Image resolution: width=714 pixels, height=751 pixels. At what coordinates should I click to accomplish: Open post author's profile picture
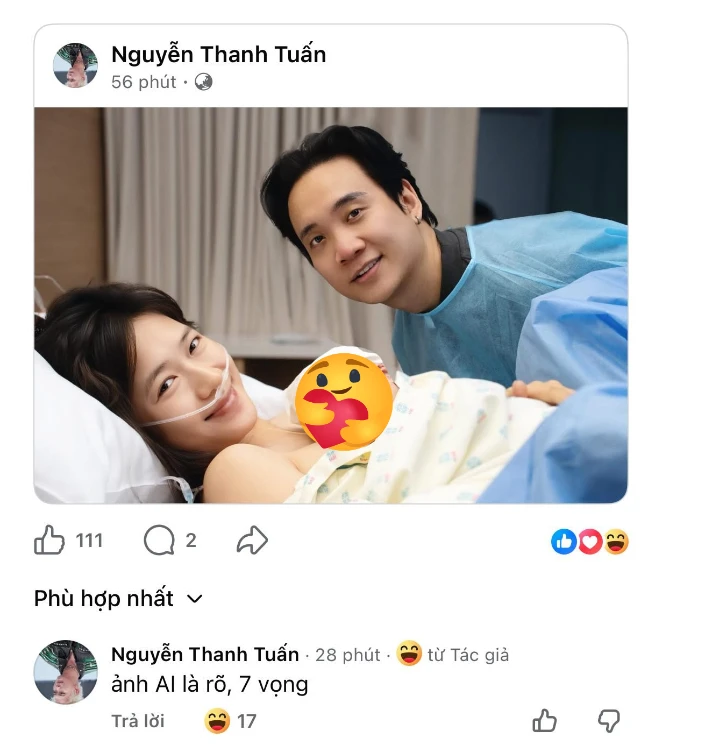click(75, 66)
